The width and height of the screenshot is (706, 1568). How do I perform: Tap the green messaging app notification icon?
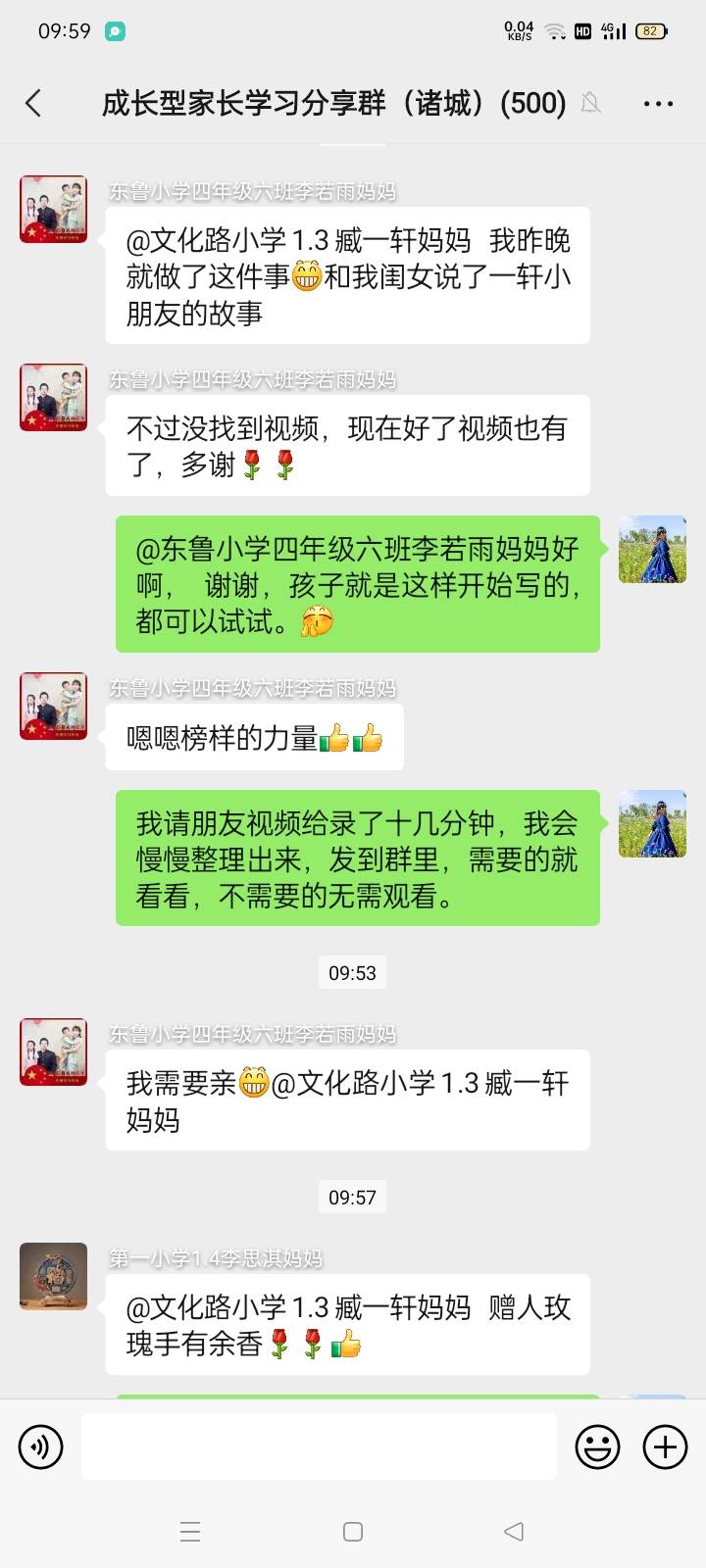(118, 31)
